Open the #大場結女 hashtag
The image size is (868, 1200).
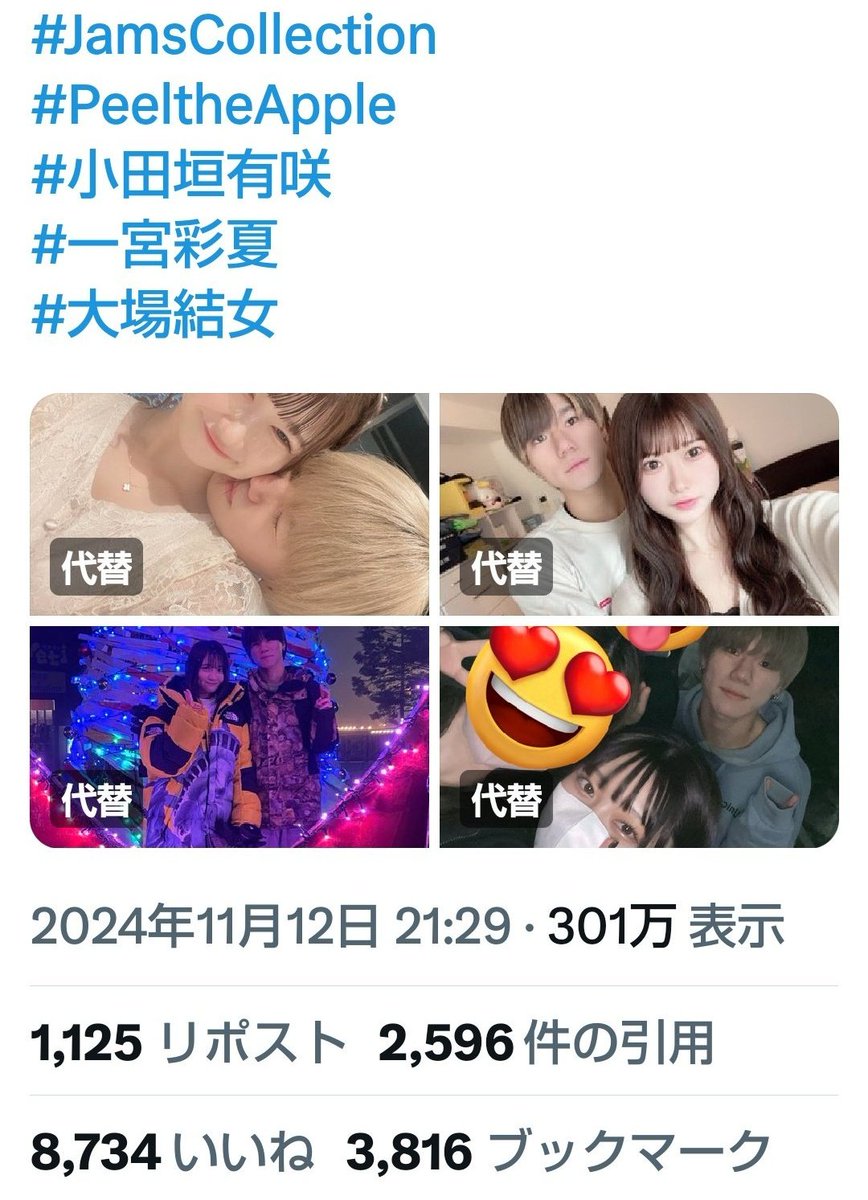pyautogui.click(x=154, y=314)
